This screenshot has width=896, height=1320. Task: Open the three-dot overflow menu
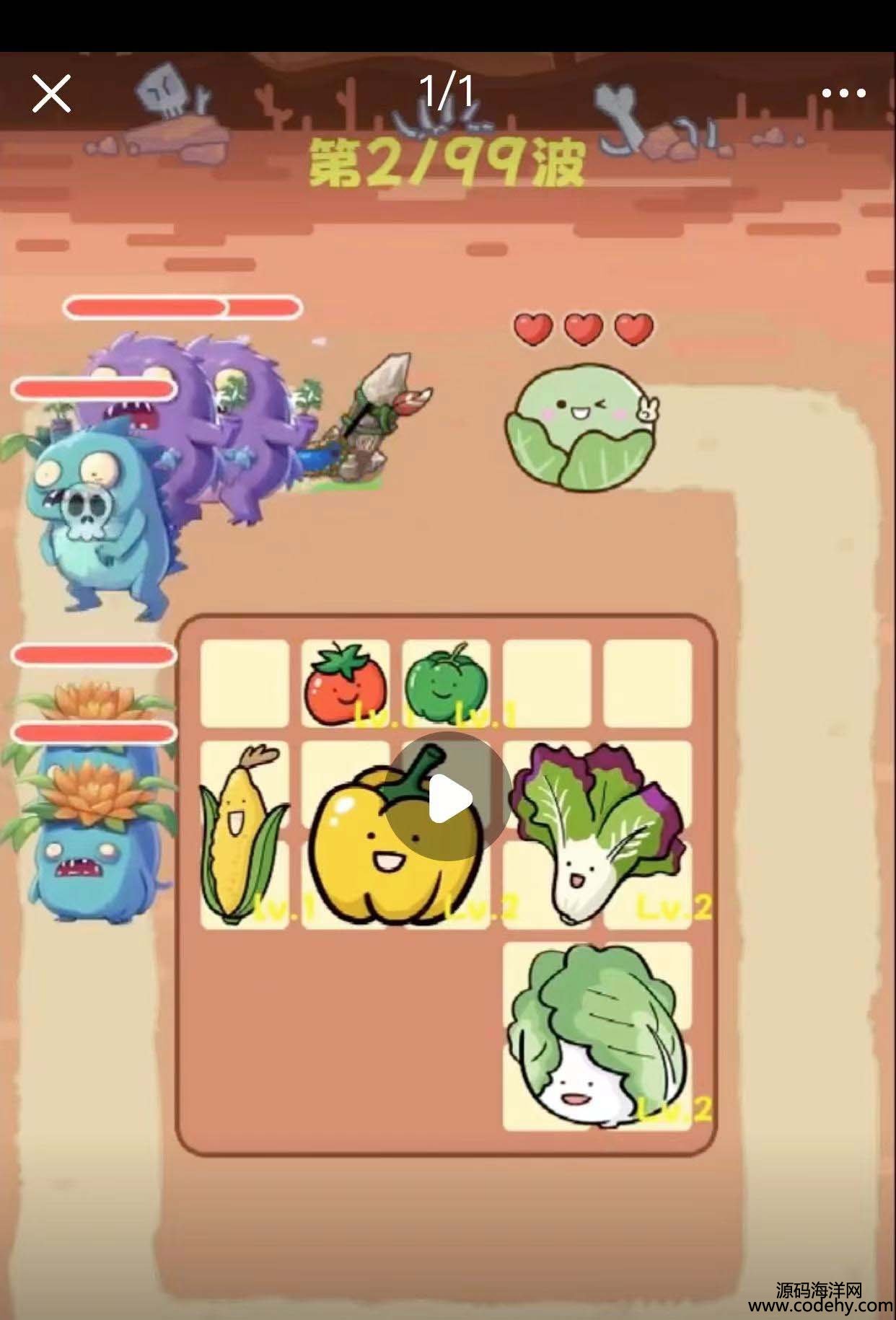tap(843, 93)
